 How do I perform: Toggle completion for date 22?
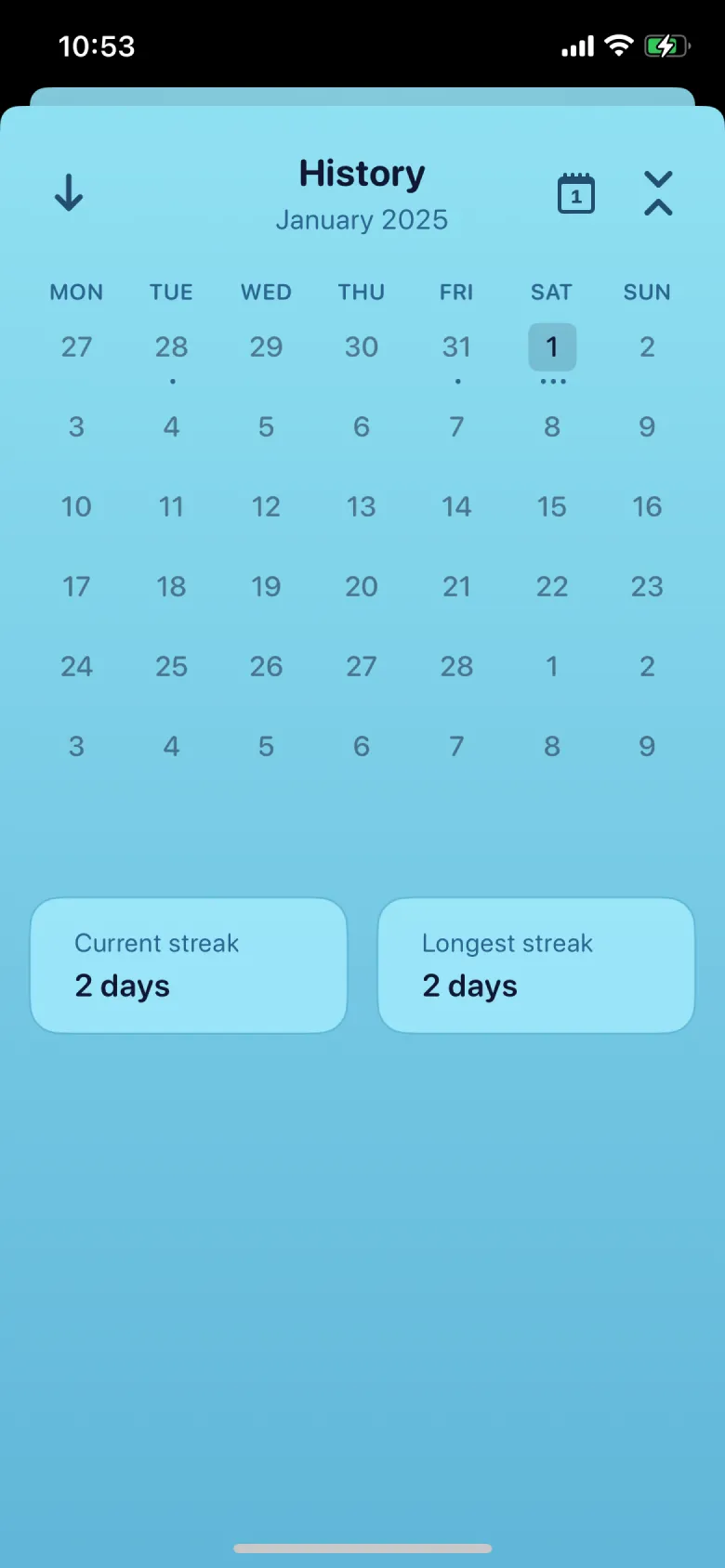click(x=552, y=586)
